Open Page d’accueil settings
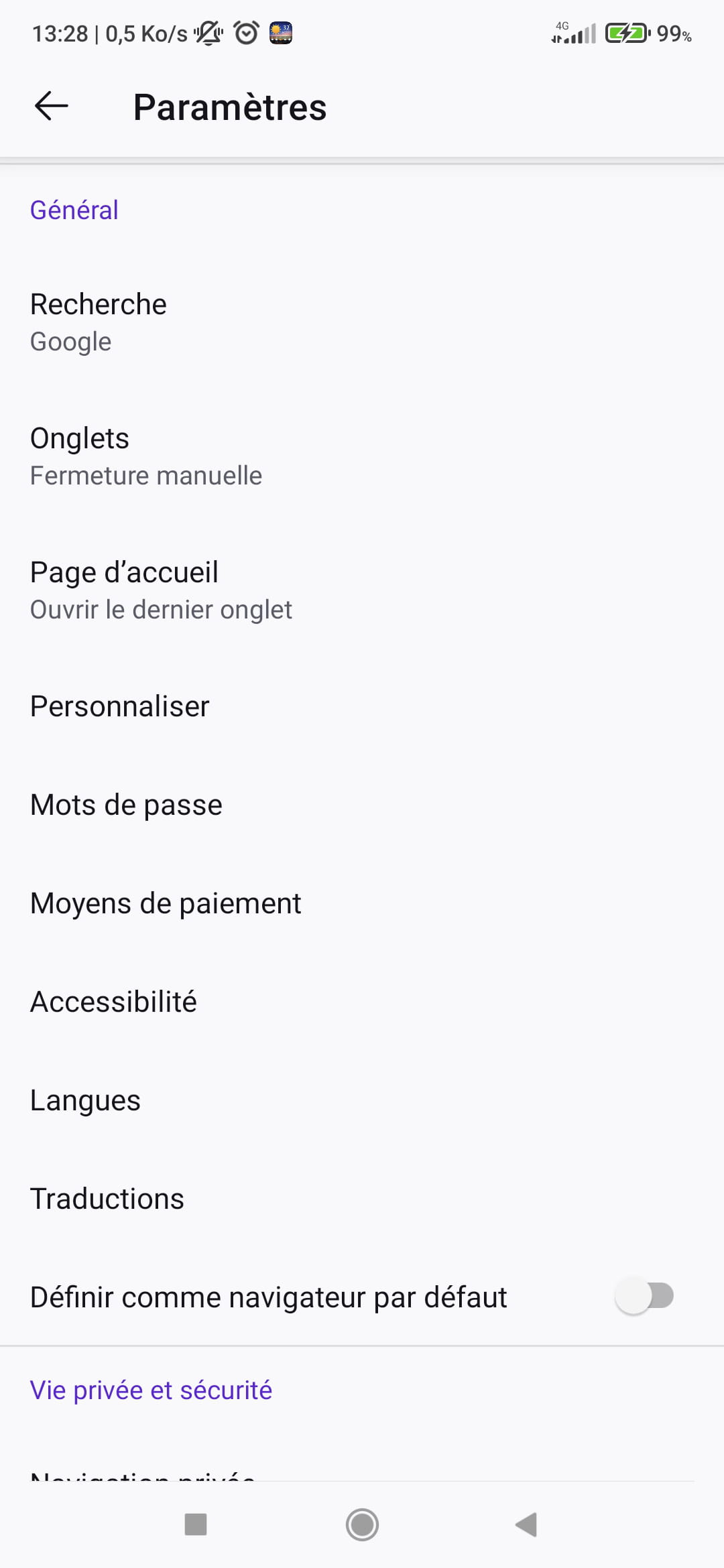 (x=362, y=590)
